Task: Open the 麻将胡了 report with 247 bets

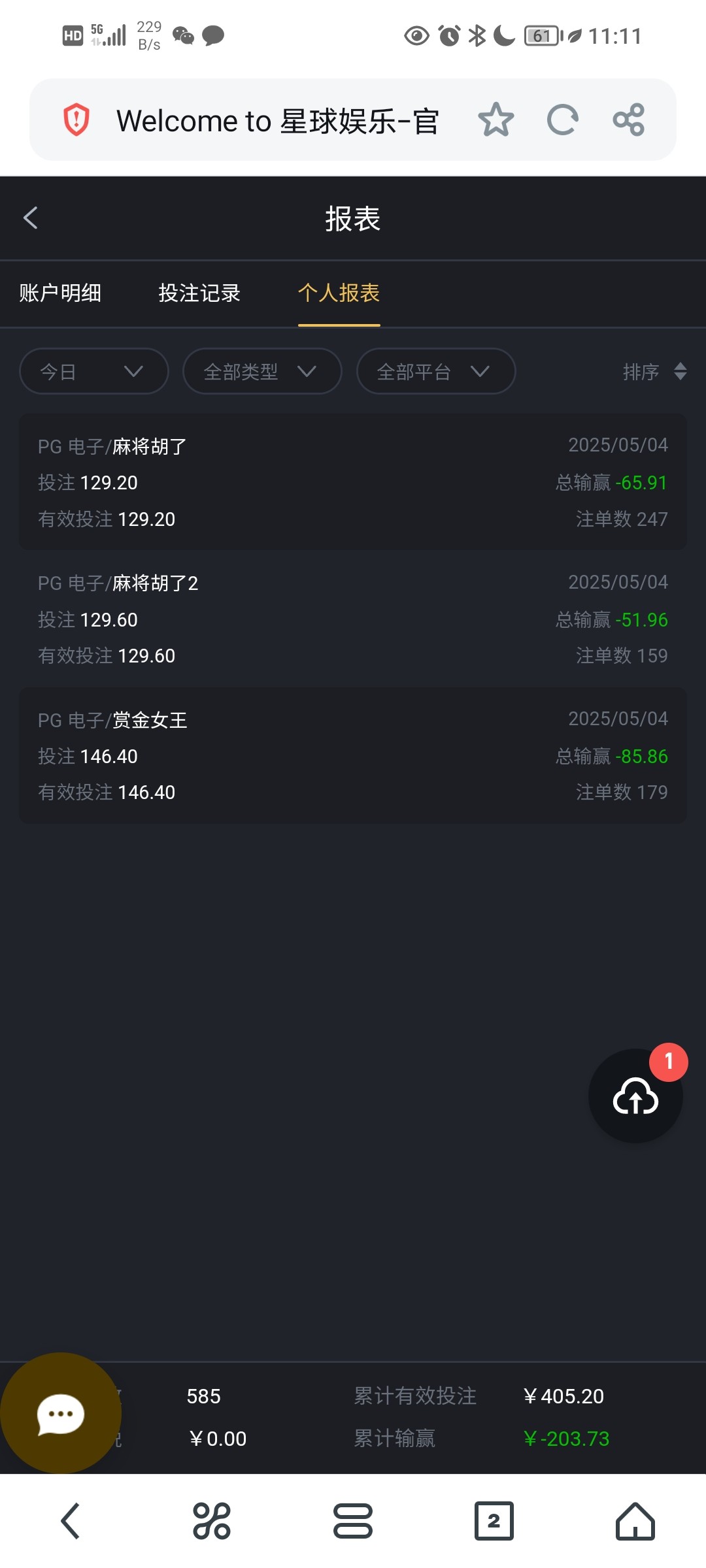Action: (x=353, y=482)
